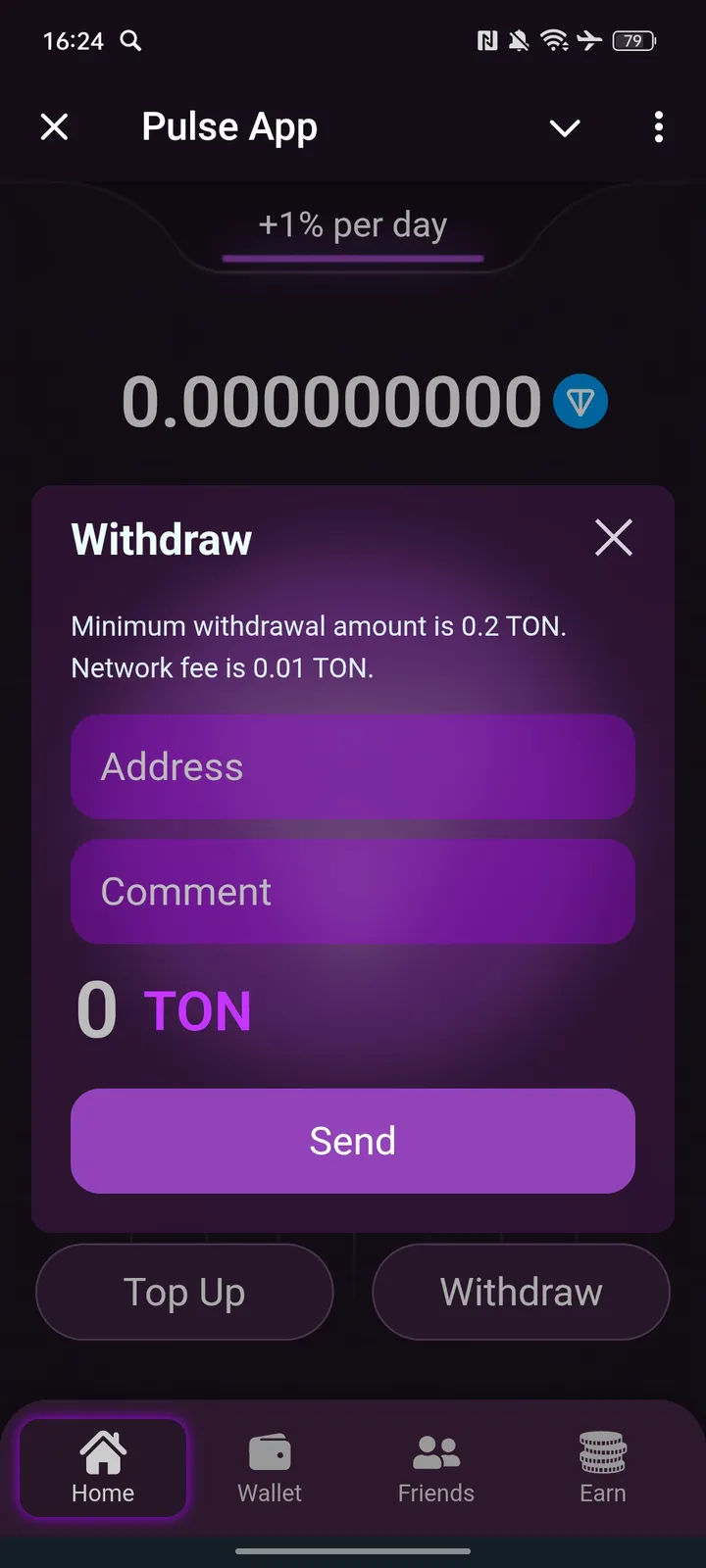Tap the Top Up button
Viewport: 706px width, 1568px height.
pyautogui.click(x=184, y=1292)
